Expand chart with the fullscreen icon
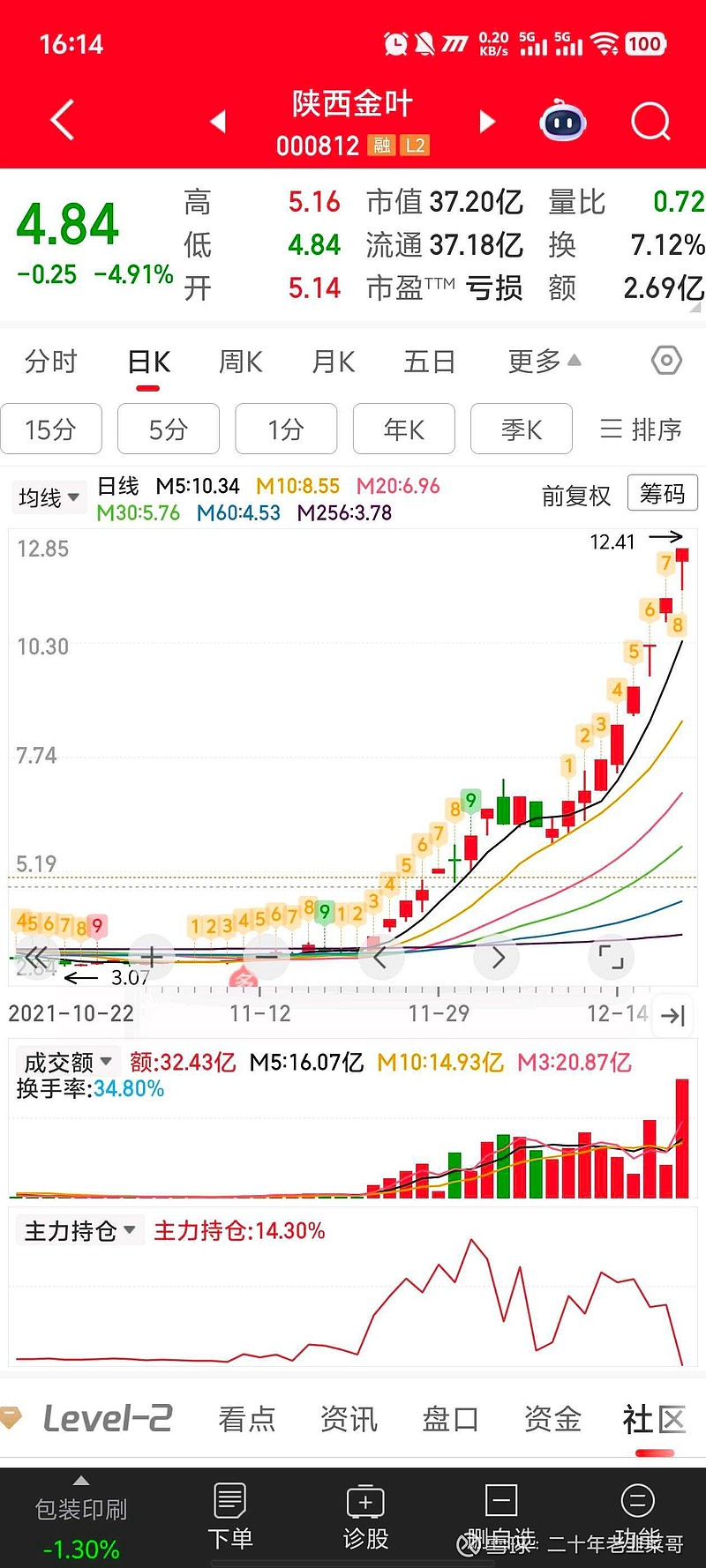 (612, 957)
